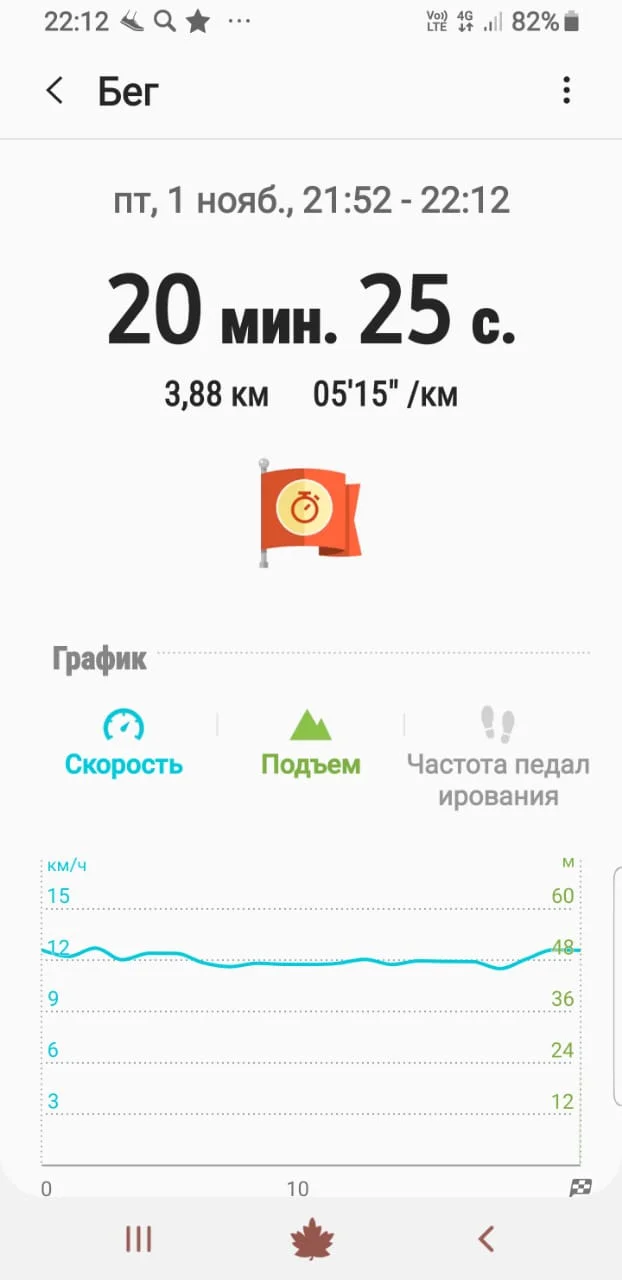Tap the system back button

pos(486,1240)
